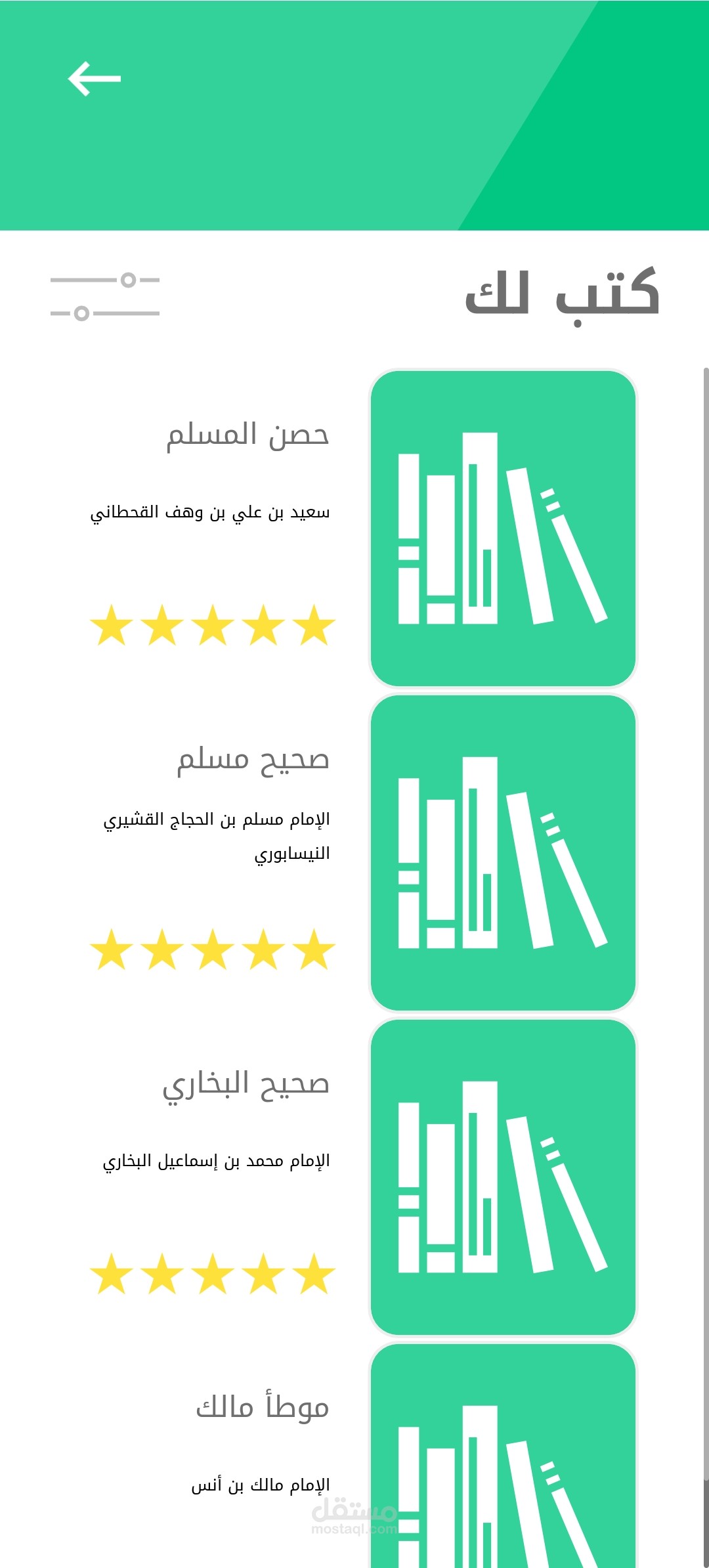
Task: Open the book موطأ مالك
Action: point(262,1406)
